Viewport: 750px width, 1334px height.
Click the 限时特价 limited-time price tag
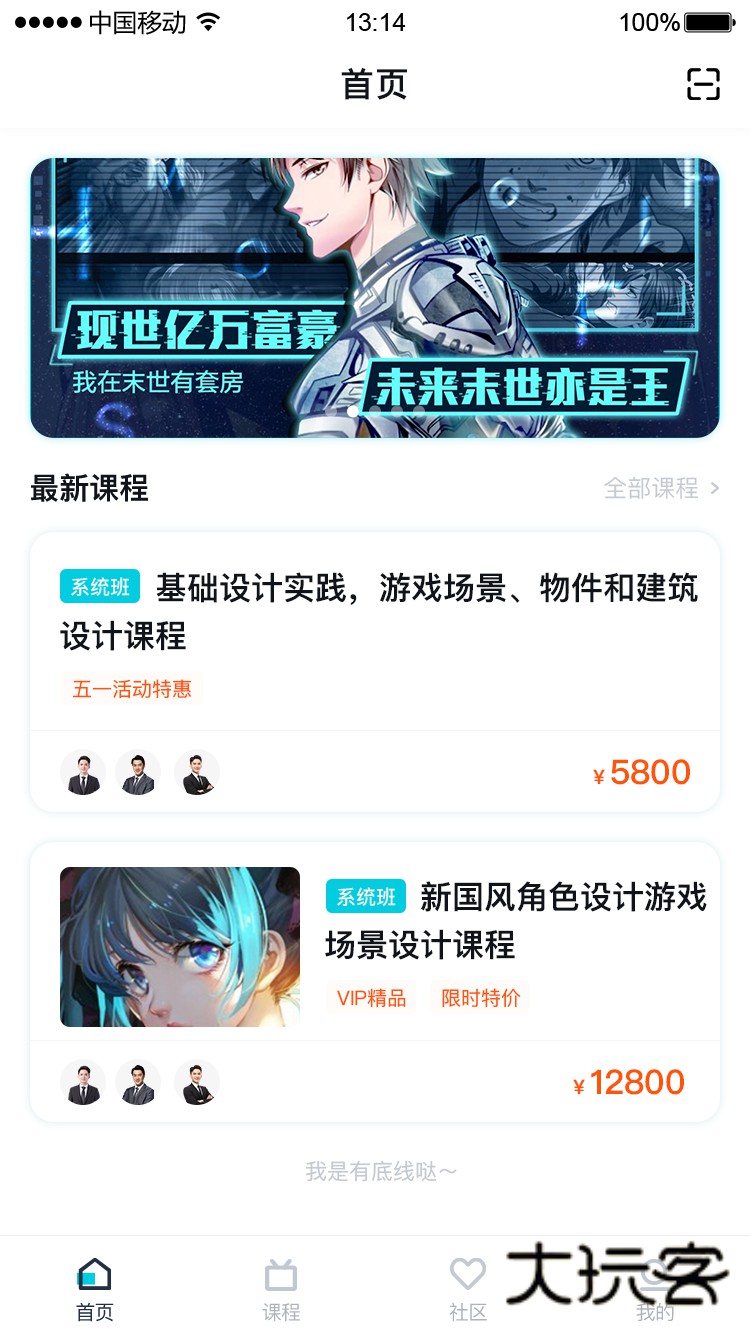tap(479, 997)
